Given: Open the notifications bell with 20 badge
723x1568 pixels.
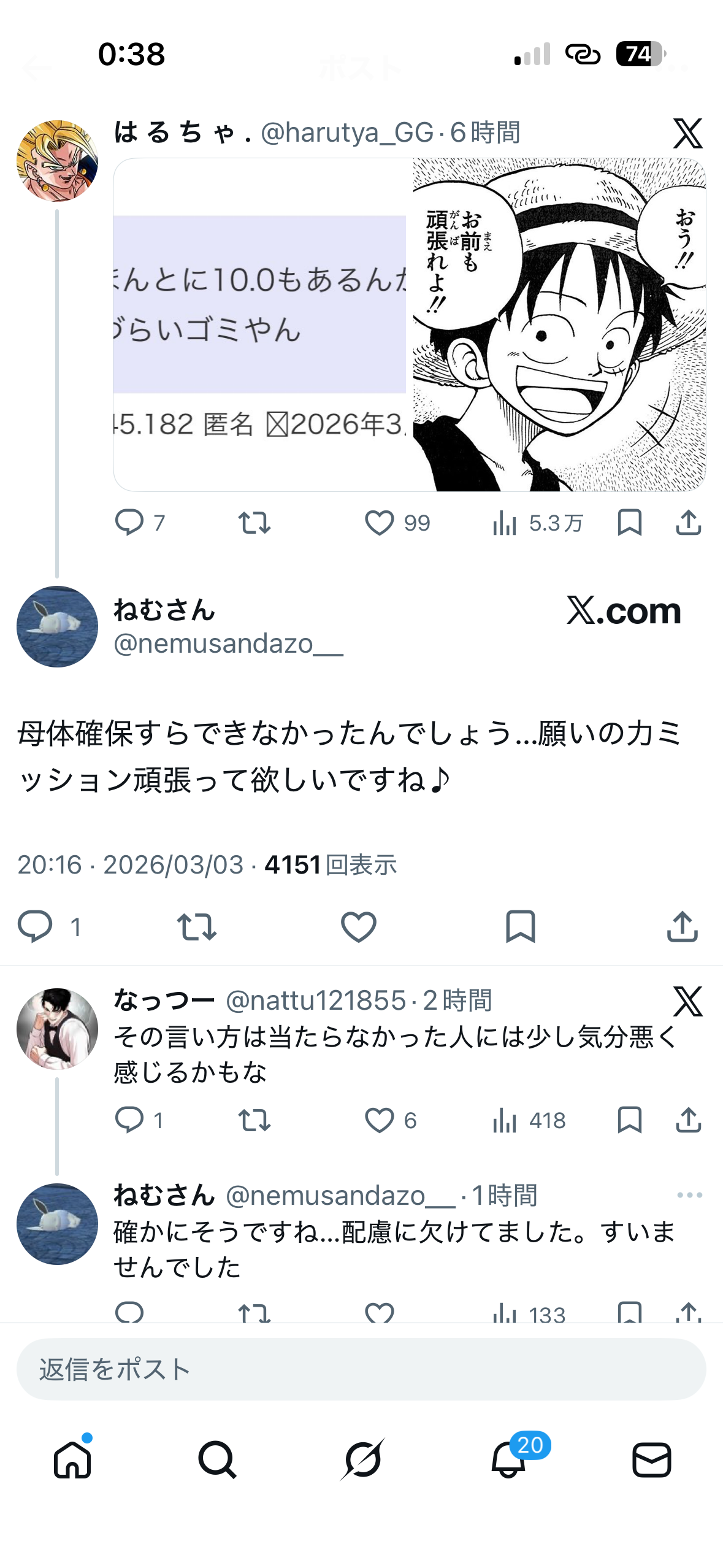Looking at the screenshot, I should (508, 1459).
